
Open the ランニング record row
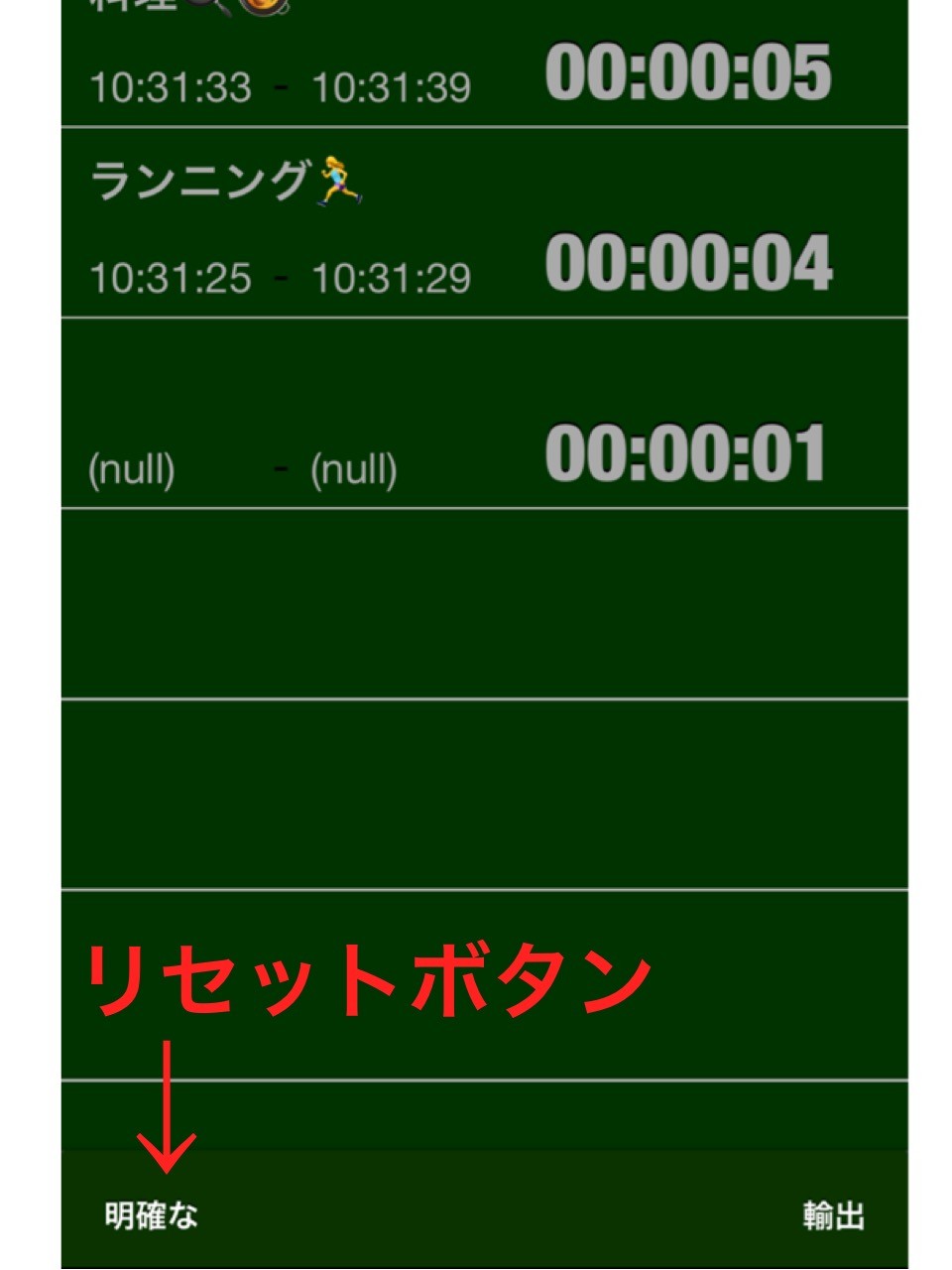pos(484,224)
